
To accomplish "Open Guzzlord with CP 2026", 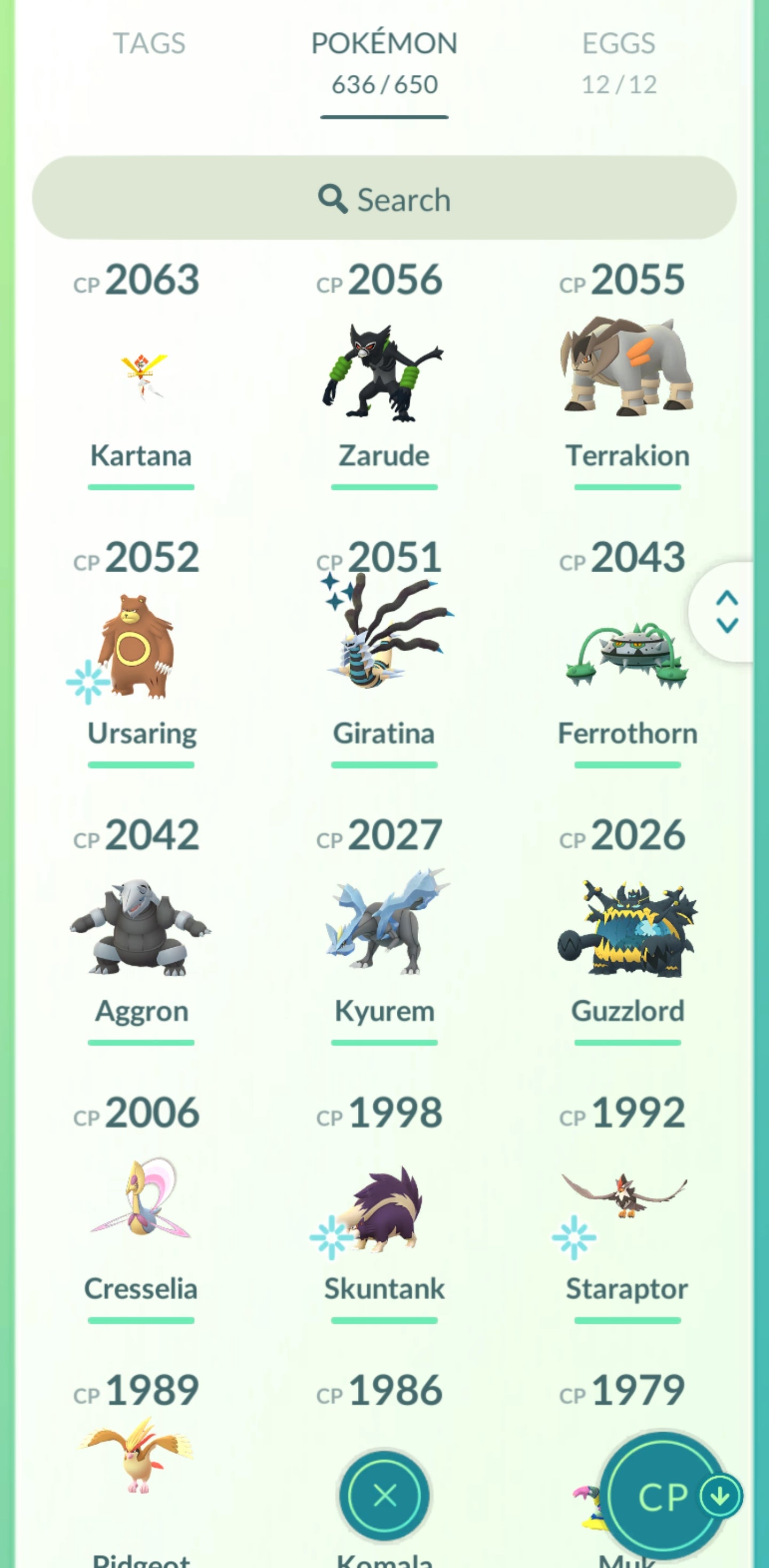I will [626, 929].
